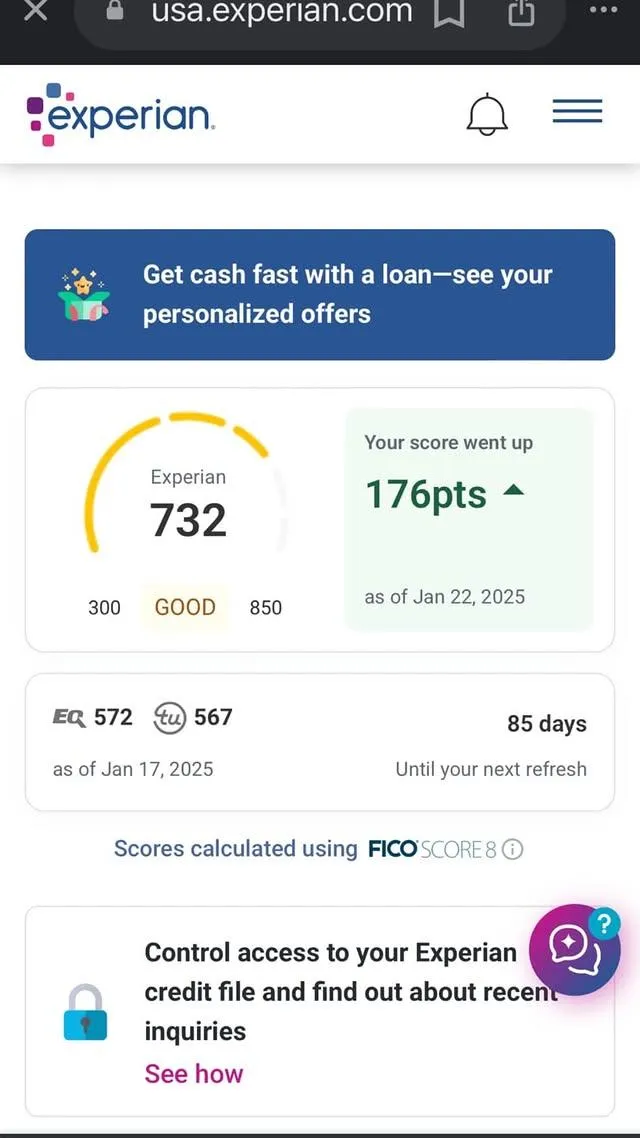Open the notifications bell

point(487,114)
